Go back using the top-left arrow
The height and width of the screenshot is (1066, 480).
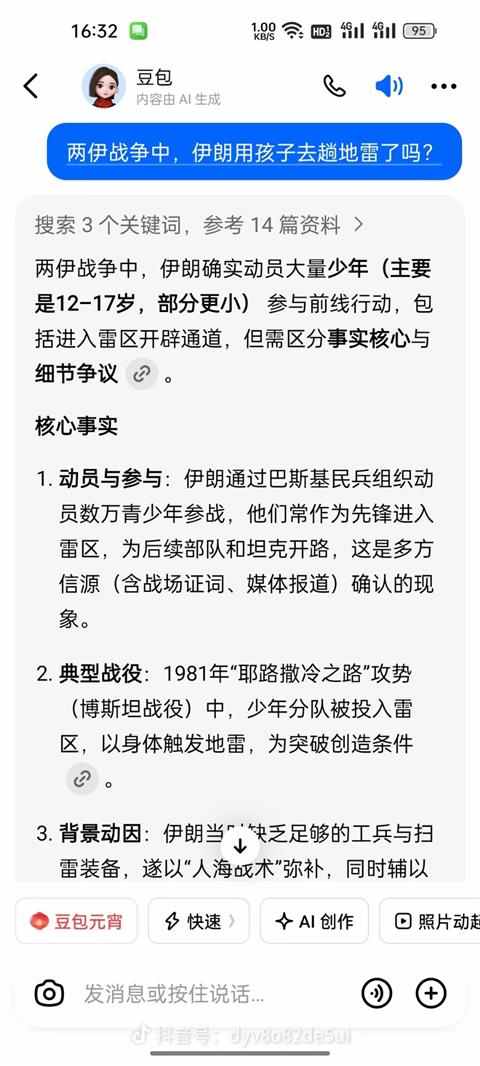click(31, 86)
